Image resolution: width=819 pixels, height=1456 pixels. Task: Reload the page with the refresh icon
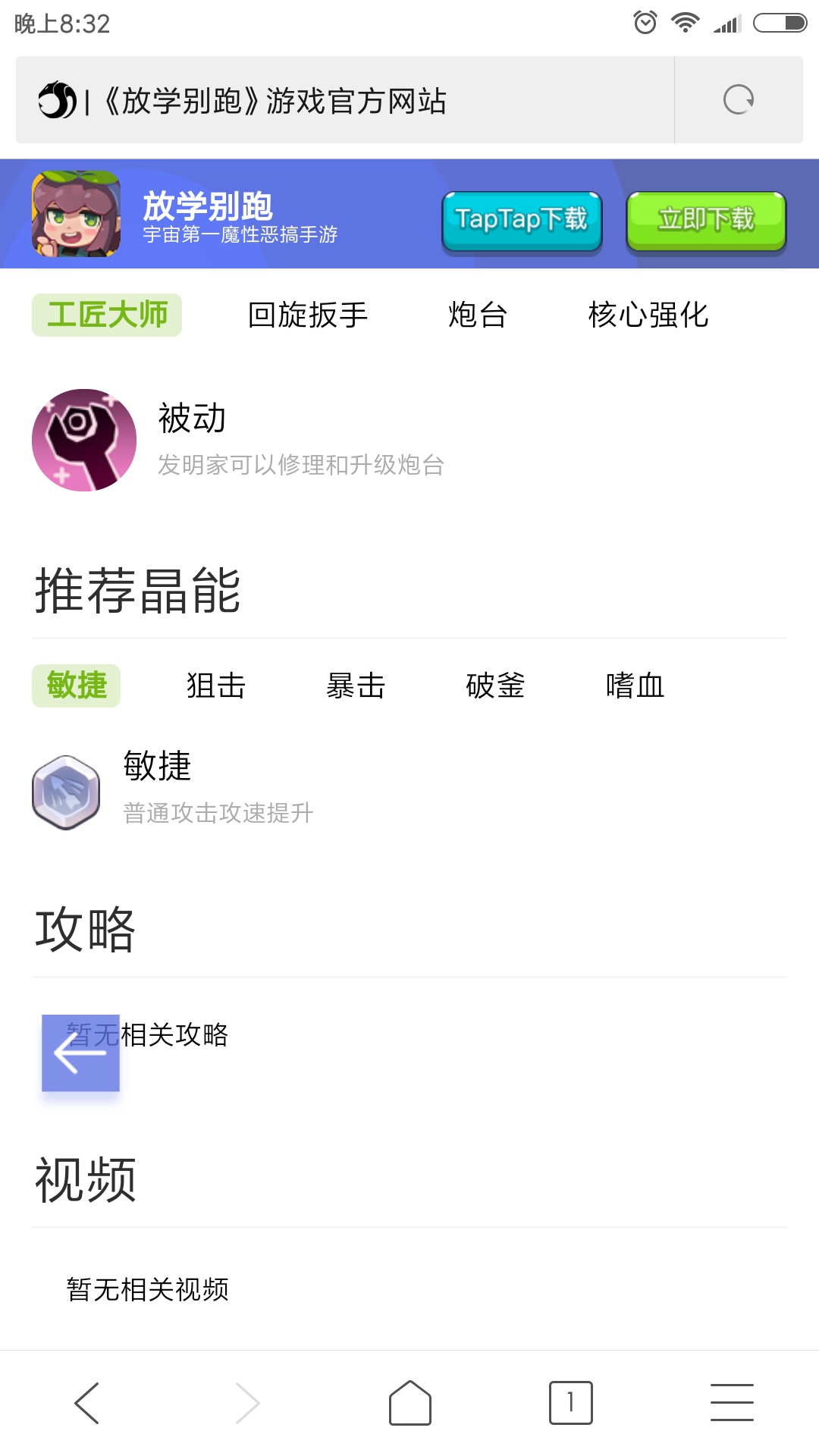coord(738,99)
